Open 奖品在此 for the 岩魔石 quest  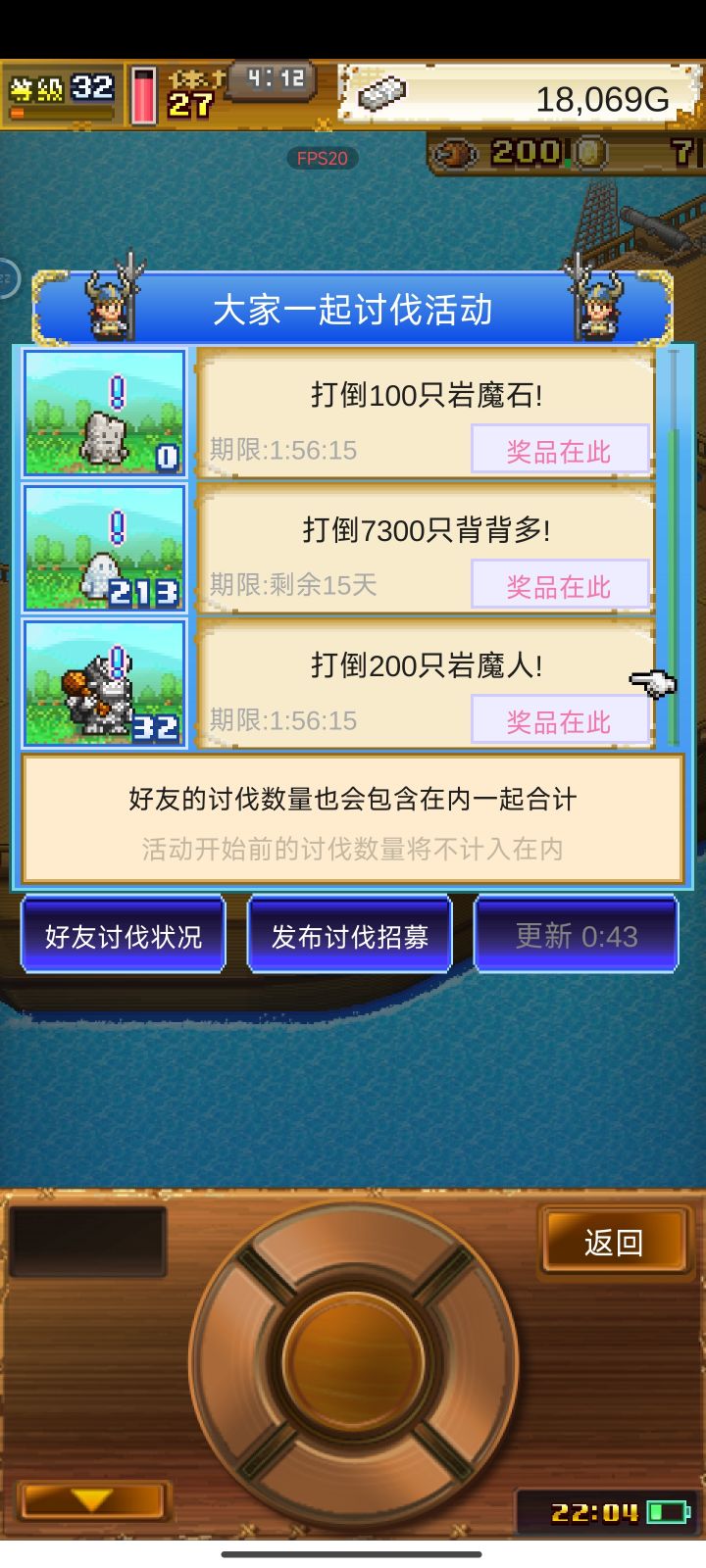(560, 449)
